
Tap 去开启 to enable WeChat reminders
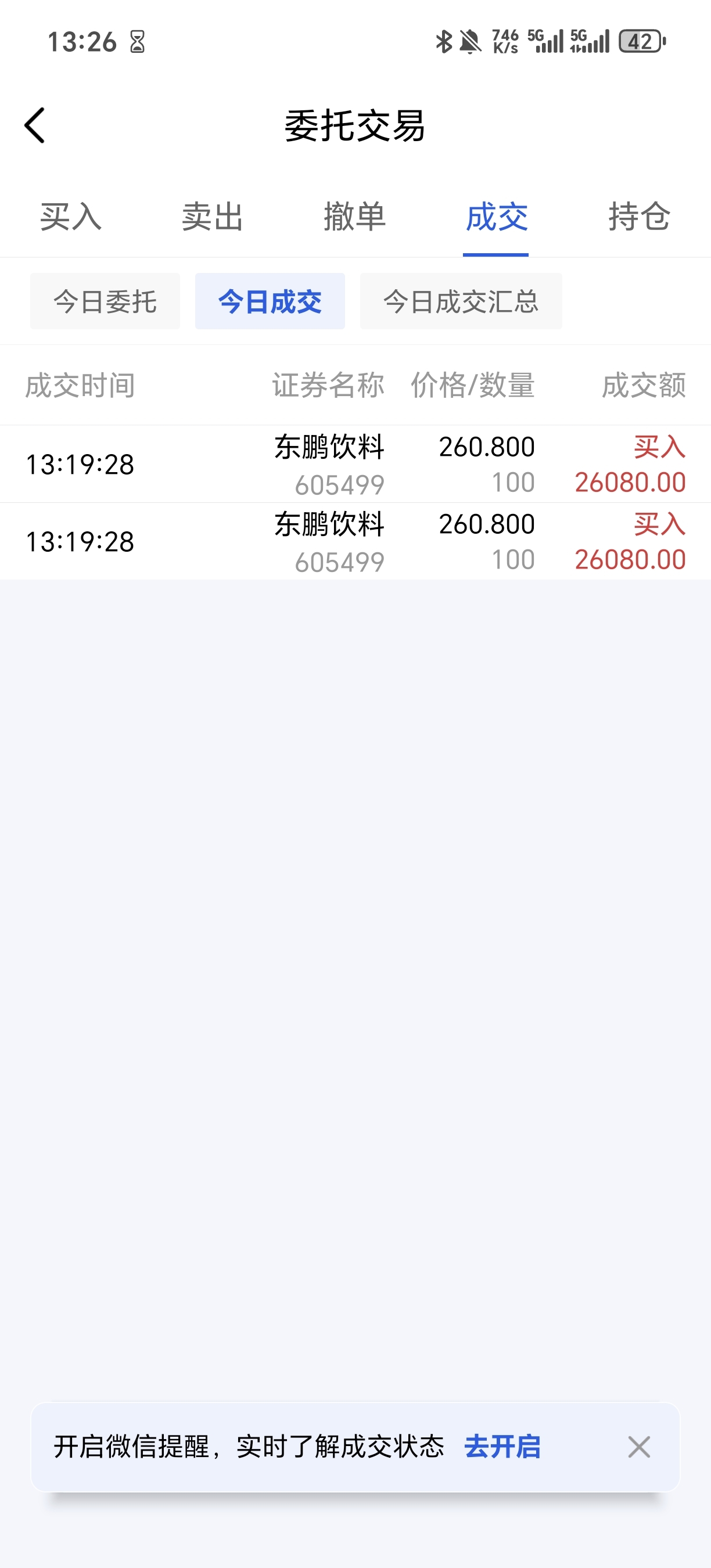click(x=502, y=1446)
